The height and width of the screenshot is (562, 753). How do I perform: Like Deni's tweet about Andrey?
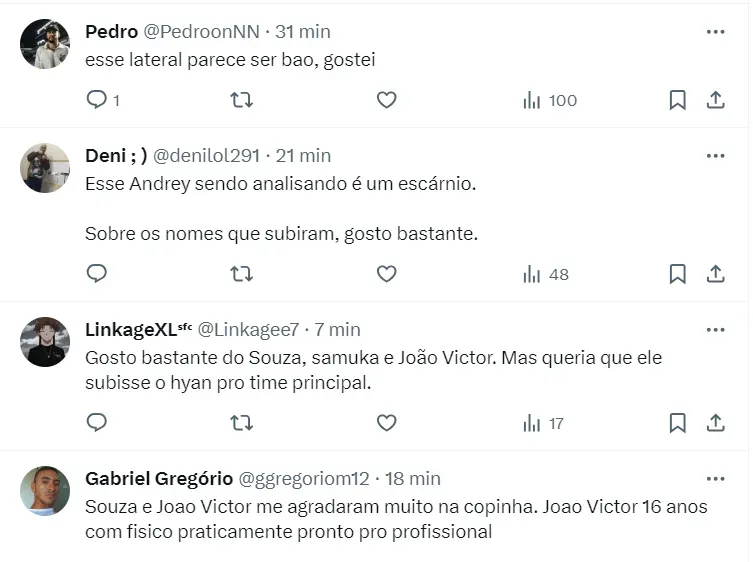click(x=387, y=274)
